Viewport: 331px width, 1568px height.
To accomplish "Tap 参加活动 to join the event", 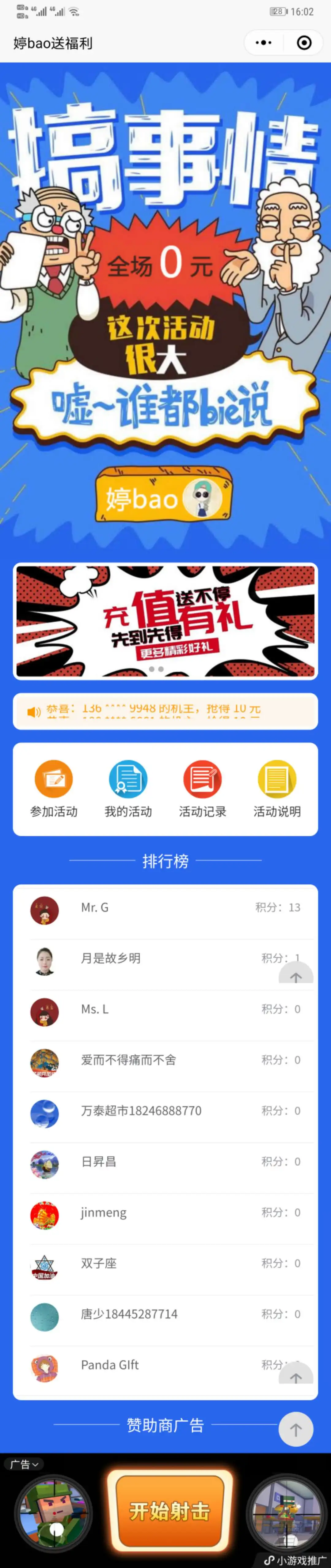I will [54, 788].
